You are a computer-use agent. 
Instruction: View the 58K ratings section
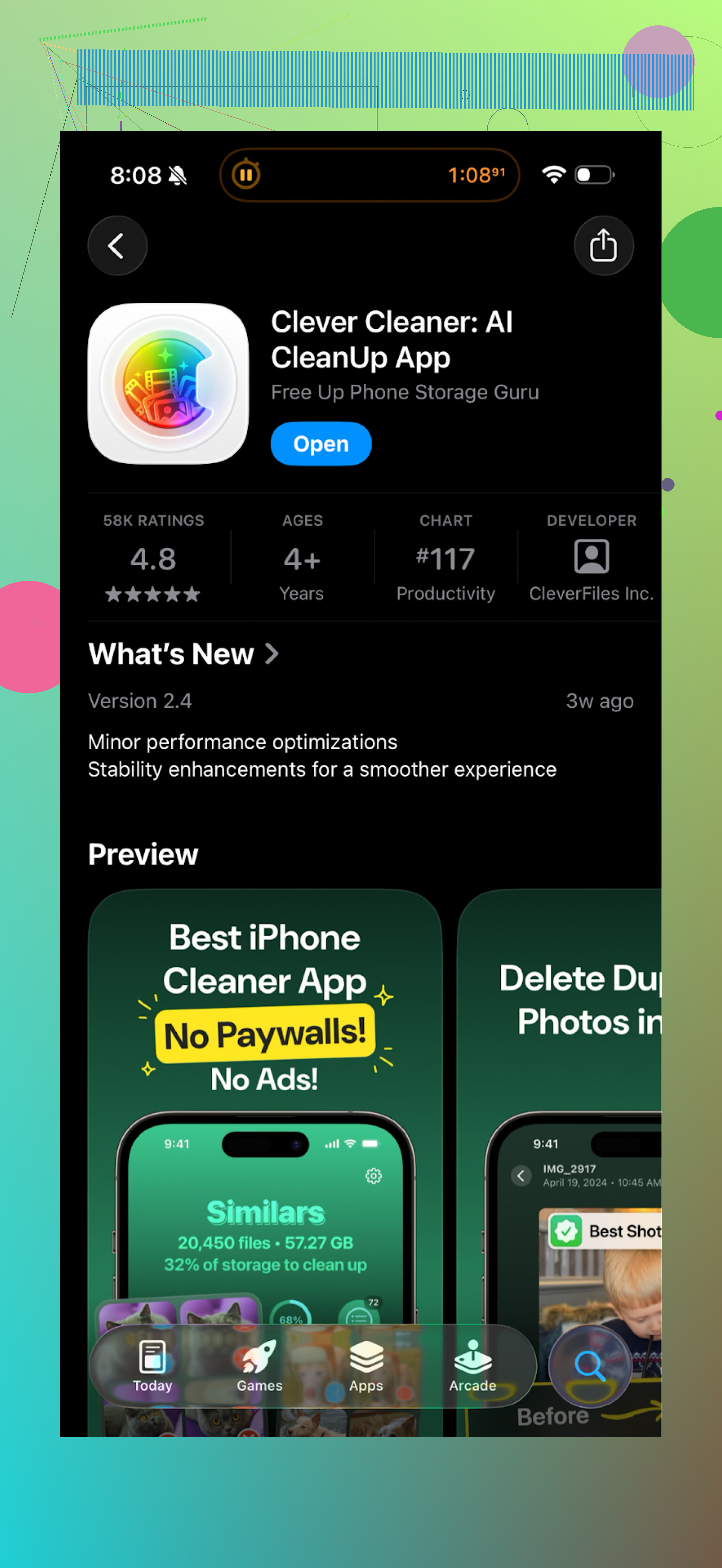[x=153, y=558]
